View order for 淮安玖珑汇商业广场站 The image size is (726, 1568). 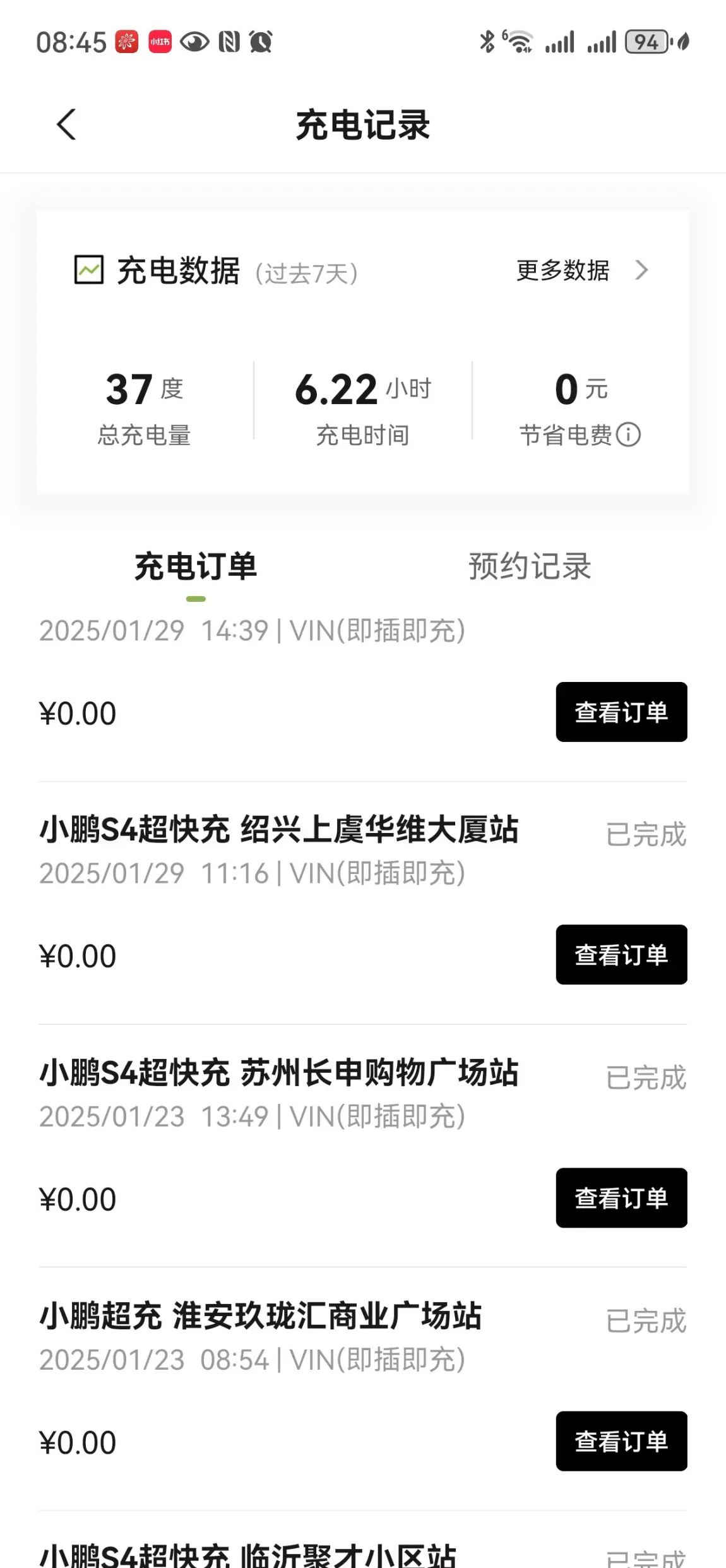point(621,1440)
